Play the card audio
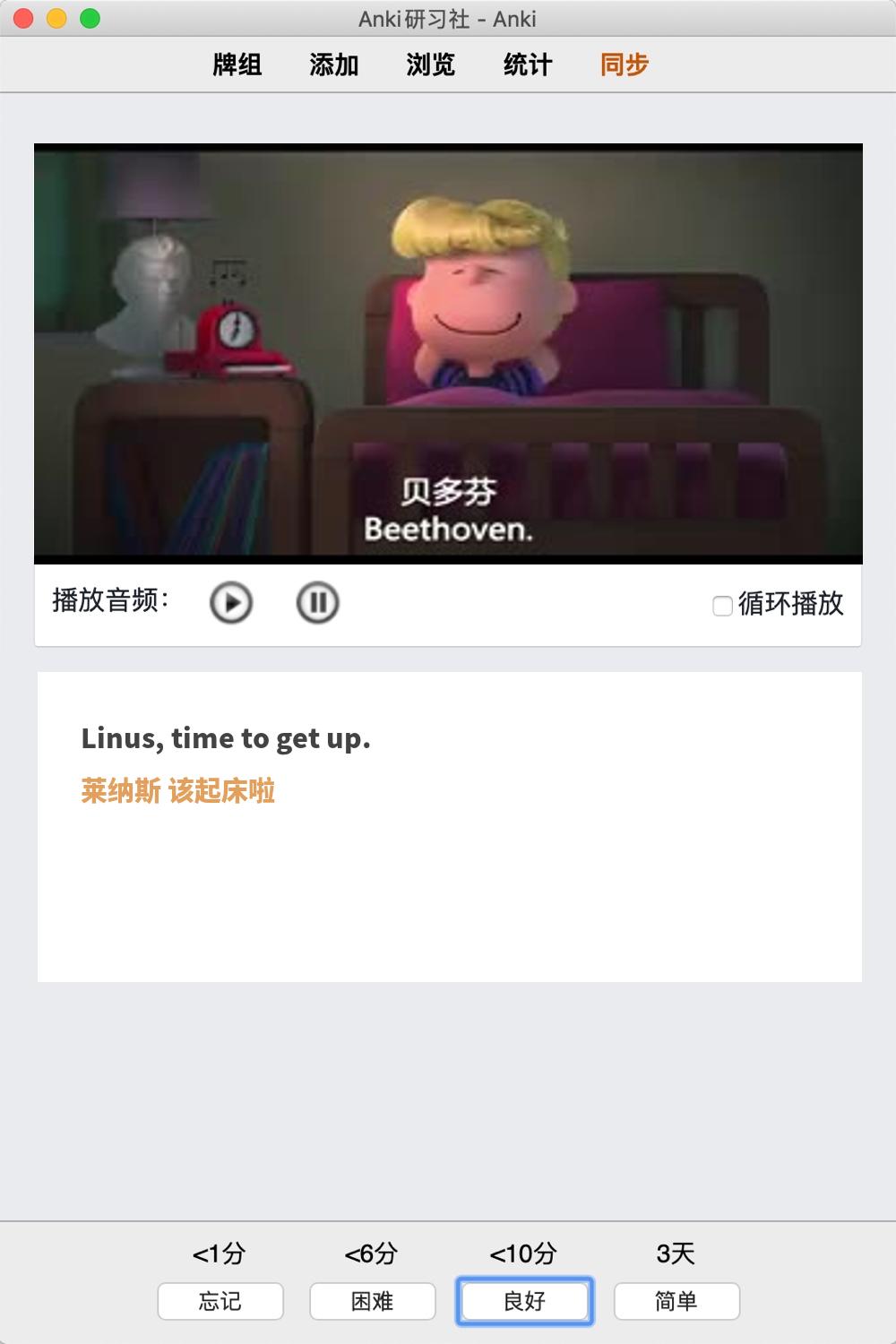Viewport: 896px width, 1344px height. coord(231,603)
